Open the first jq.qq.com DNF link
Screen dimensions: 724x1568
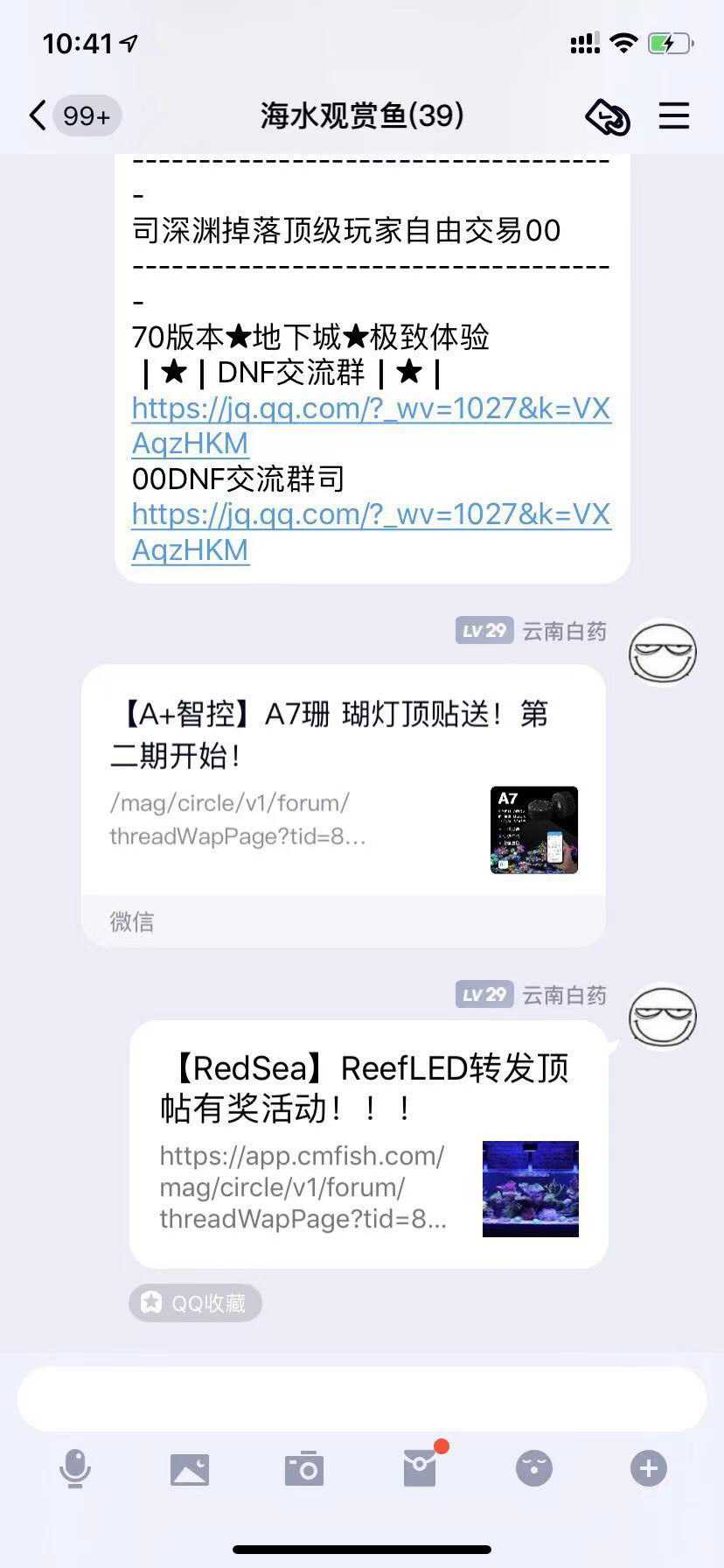click(x=371, y=425)
